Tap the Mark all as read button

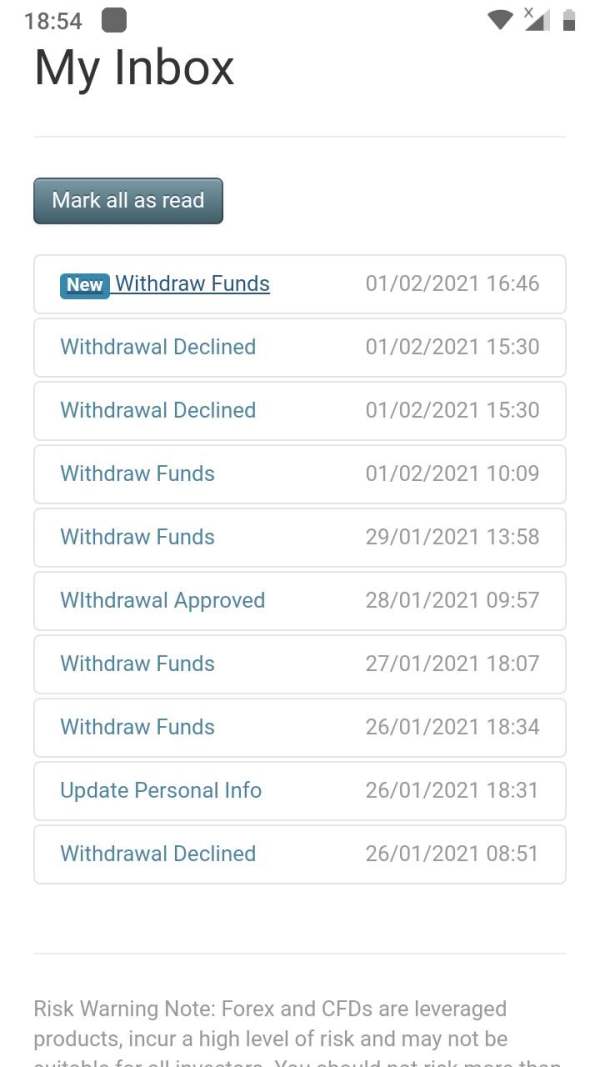[x=128, y=201]
